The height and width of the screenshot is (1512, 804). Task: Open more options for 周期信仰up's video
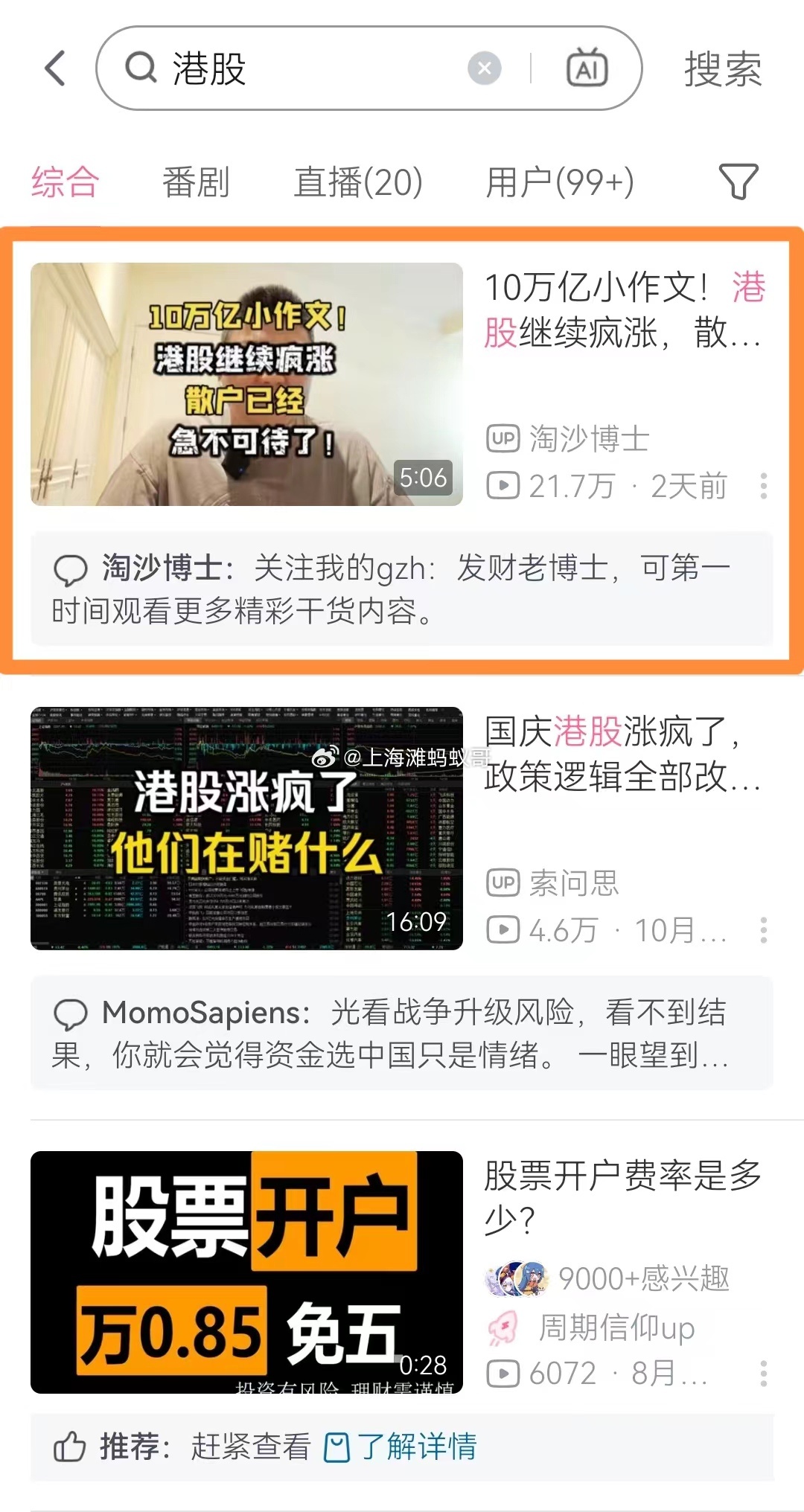(x=763, y=1374)
